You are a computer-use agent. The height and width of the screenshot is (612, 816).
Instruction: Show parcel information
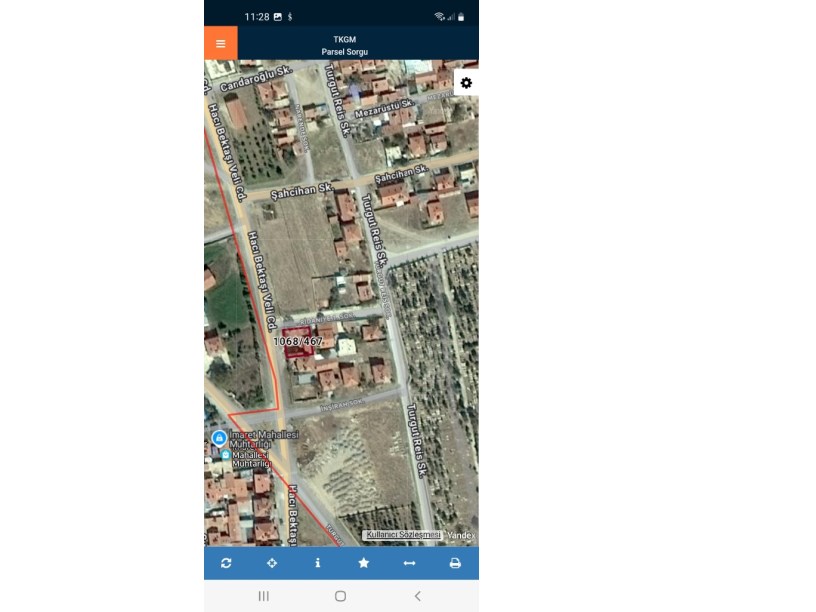coord(318,563)
